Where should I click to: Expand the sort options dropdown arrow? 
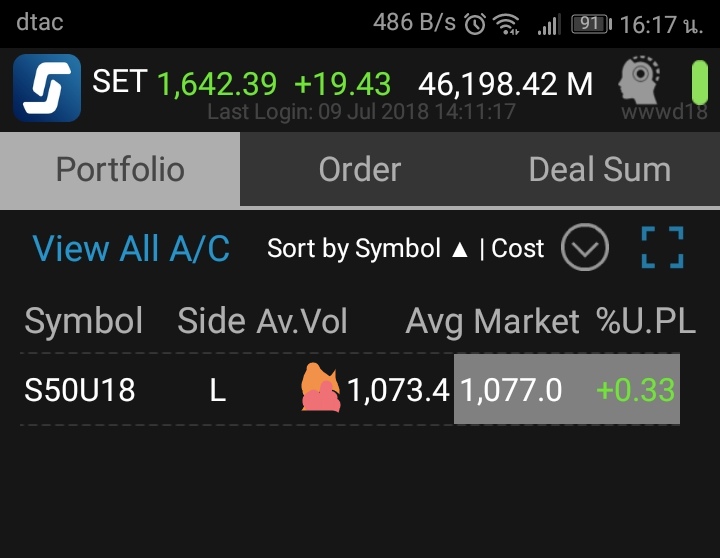point(584,248)
